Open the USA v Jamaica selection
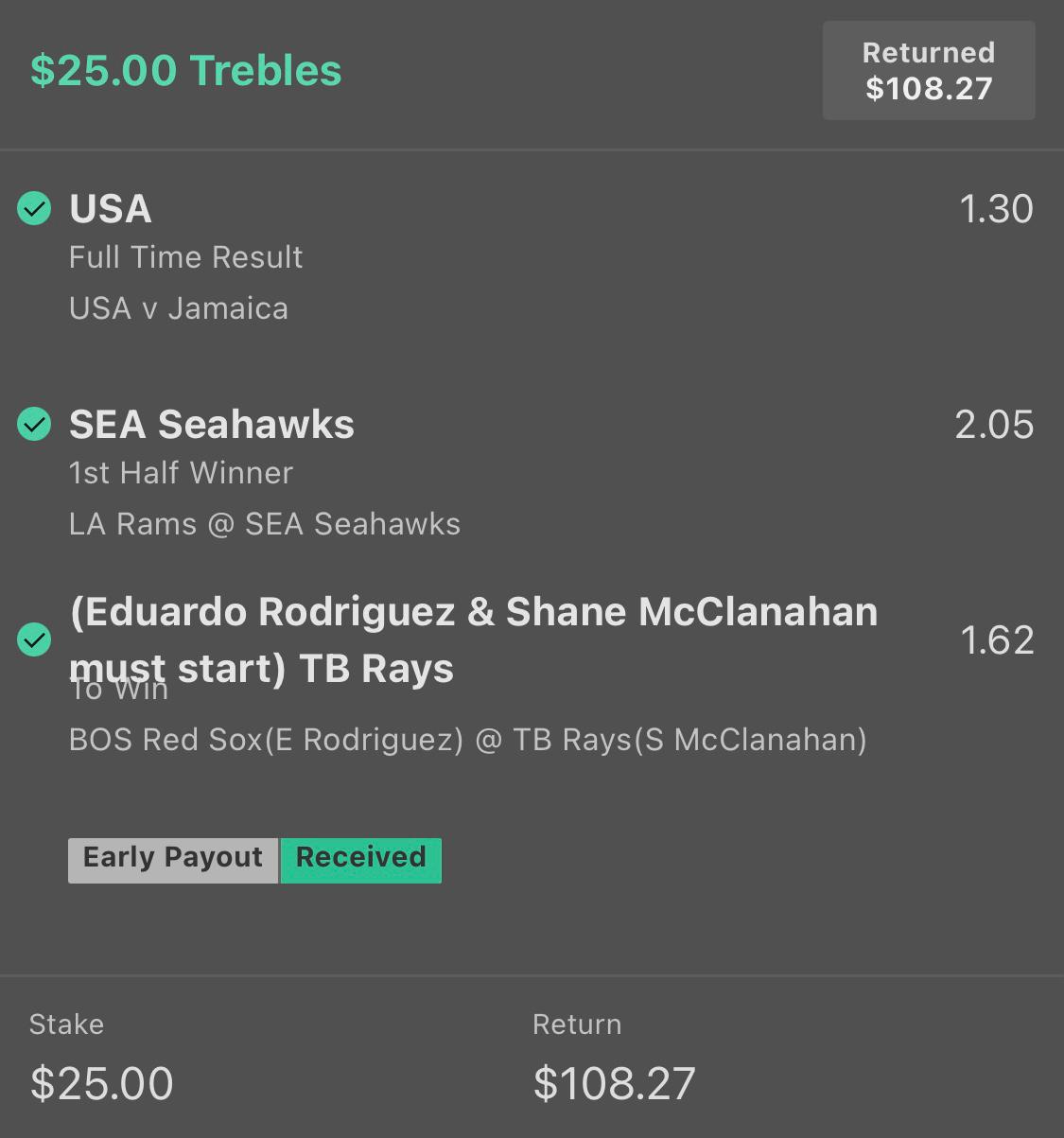Viewport: 1064px width, 1138px height. pos(179,308)
